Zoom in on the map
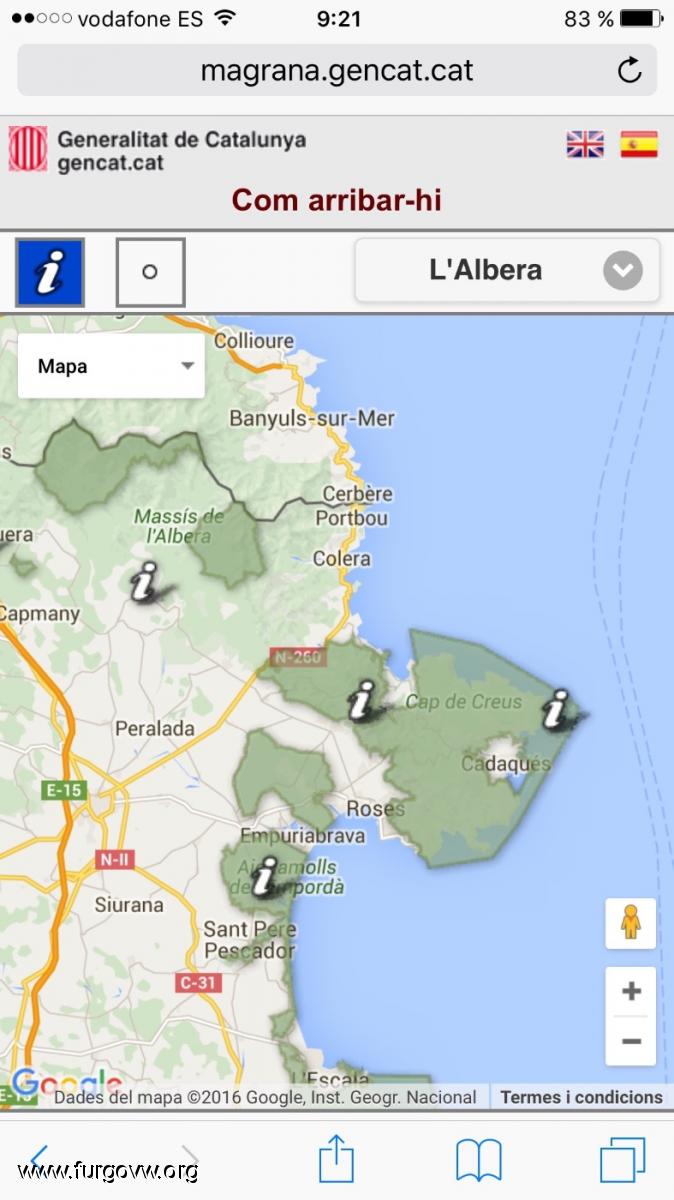674x1200 pixels. (631, 991)
